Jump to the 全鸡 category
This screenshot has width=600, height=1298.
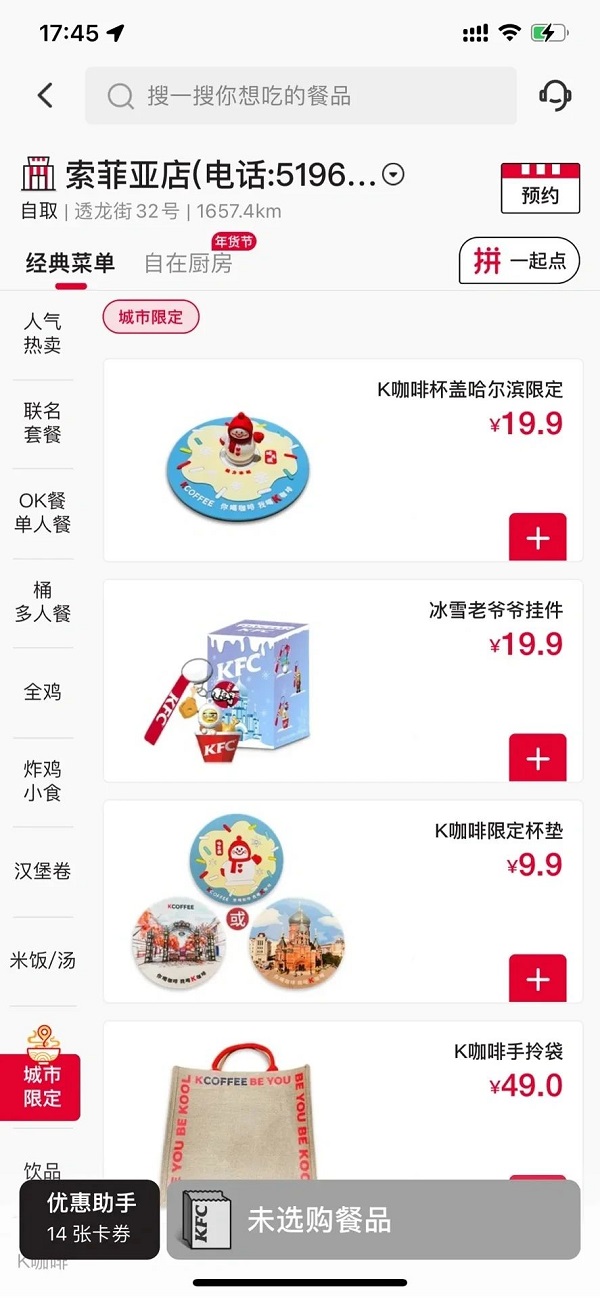[x=42, y=692]
